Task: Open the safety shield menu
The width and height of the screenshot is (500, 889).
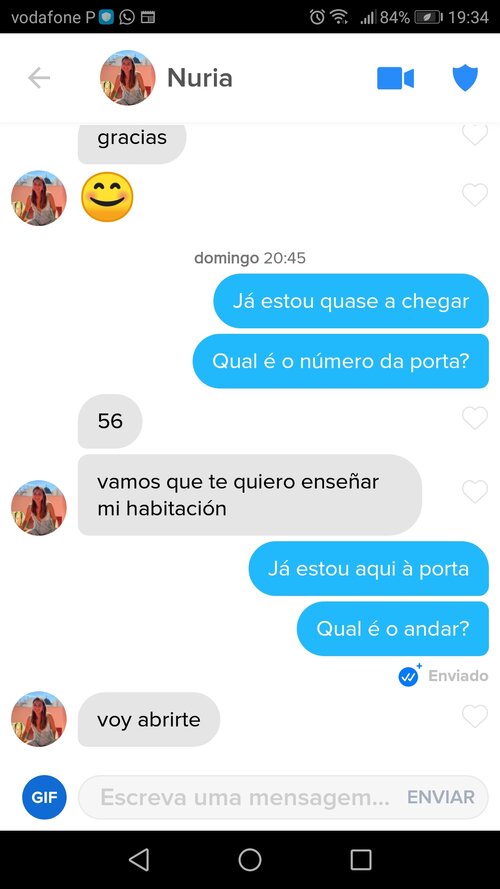Action: pos(465,78)
